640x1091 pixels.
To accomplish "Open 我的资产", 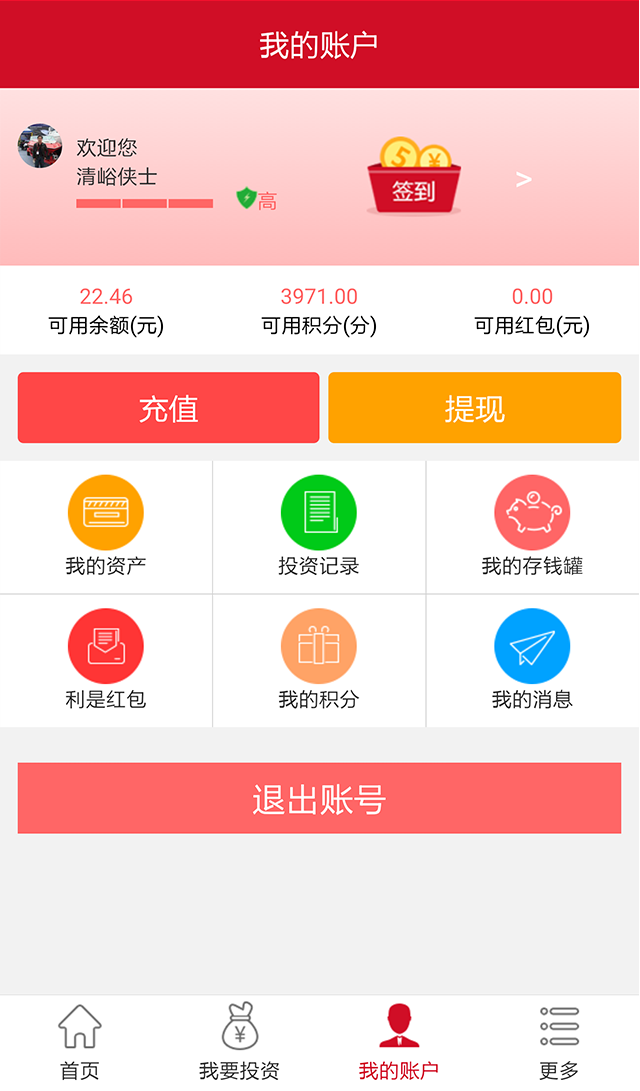I will pos(106,527).
